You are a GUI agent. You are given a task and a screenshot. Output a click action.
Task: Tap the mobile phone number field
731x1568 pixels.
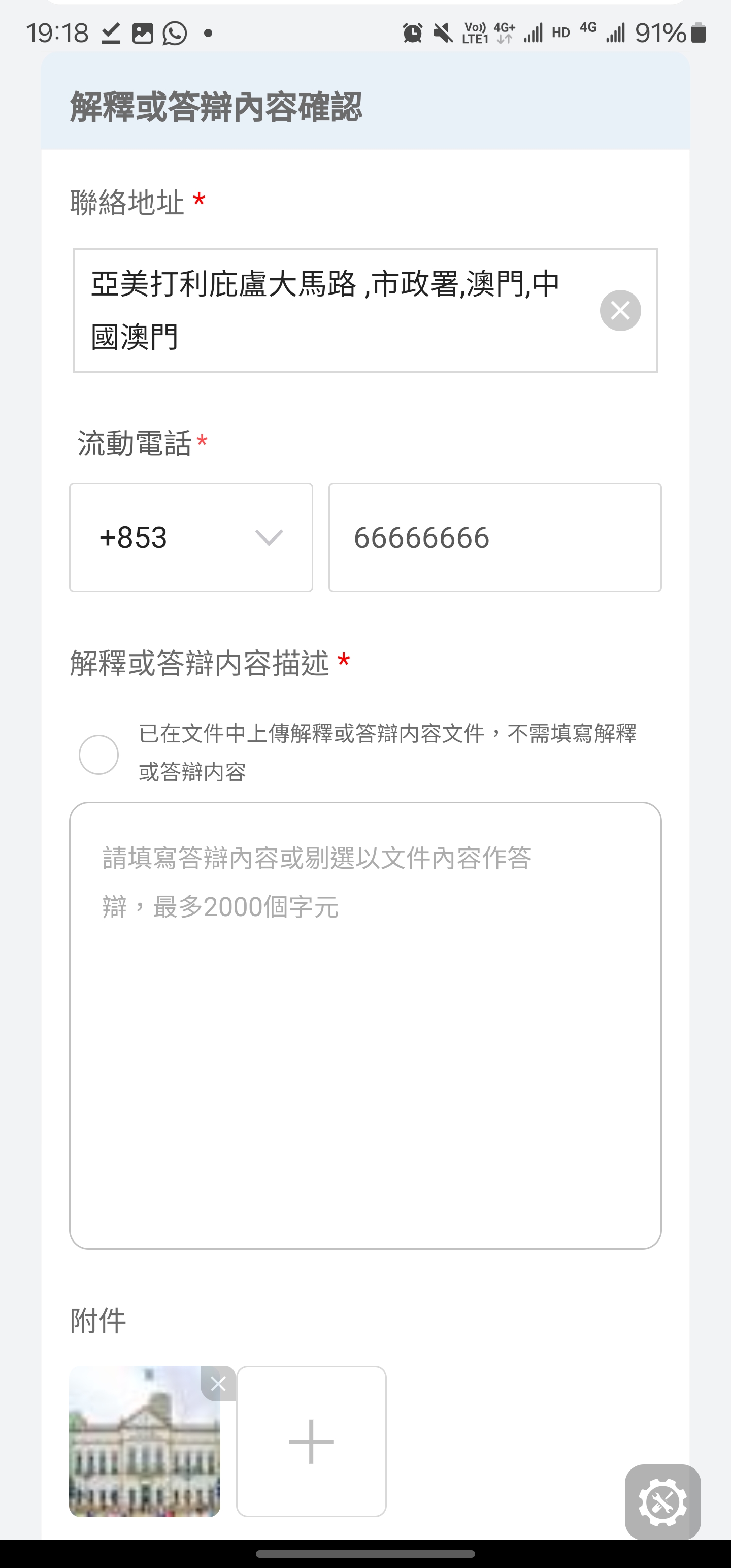(494, 538)
